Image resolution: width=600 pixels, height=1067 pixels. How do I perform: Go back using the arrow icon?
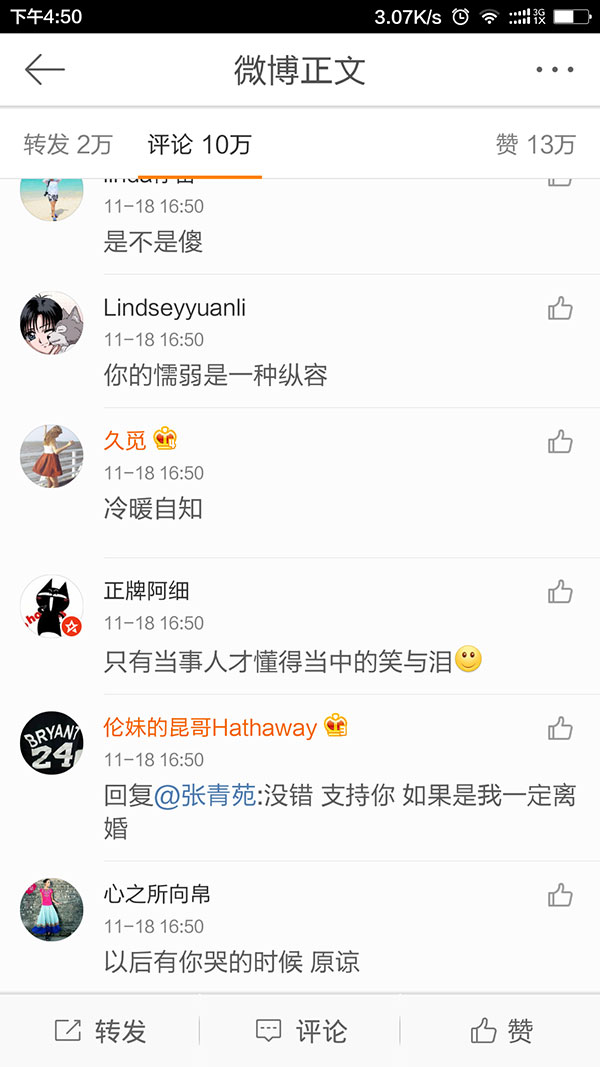click(x=45, y=70)
